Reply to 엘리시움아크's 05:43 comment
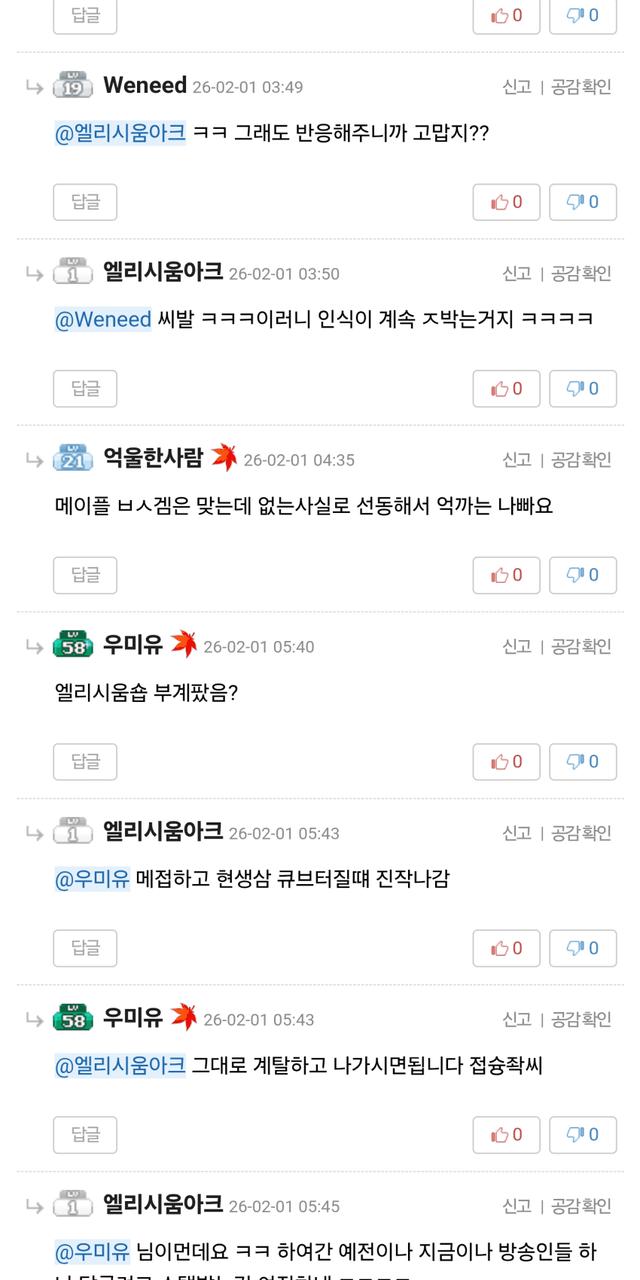 85,948
